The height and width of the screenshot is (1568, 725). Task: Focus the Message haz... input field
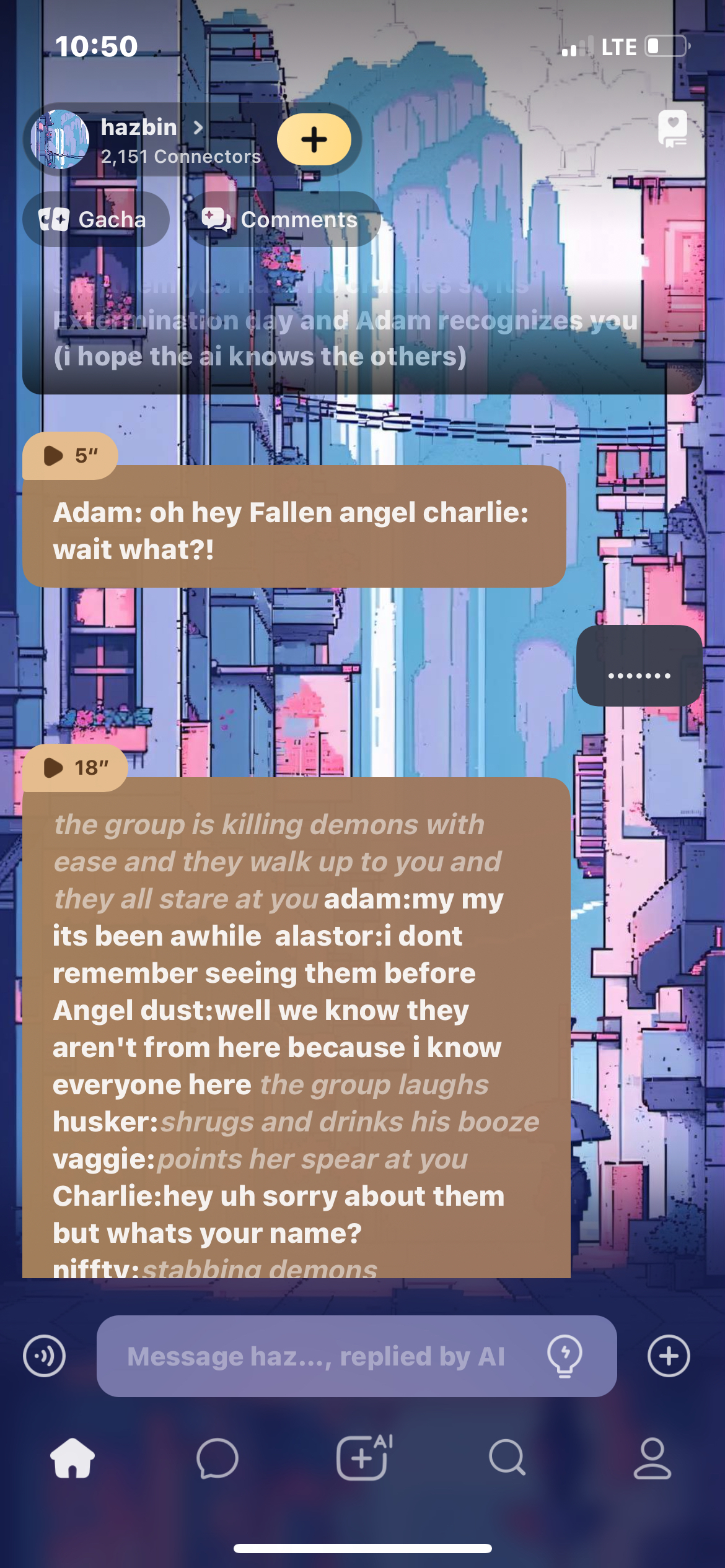316,1356
